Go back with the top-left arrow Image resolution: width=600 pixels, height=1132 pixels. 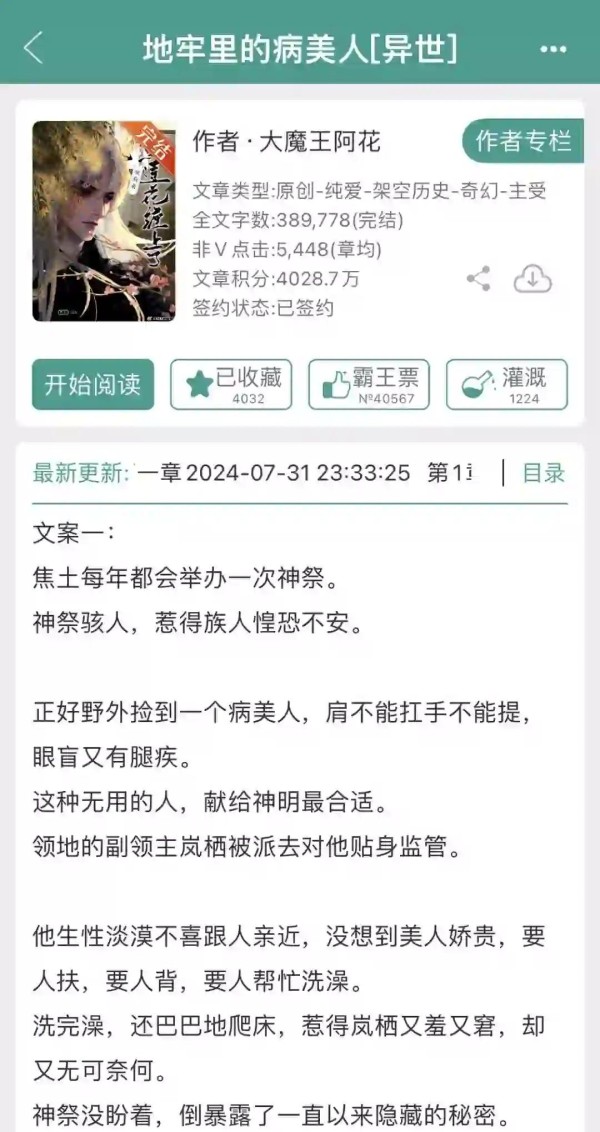(x=33, y=49)
